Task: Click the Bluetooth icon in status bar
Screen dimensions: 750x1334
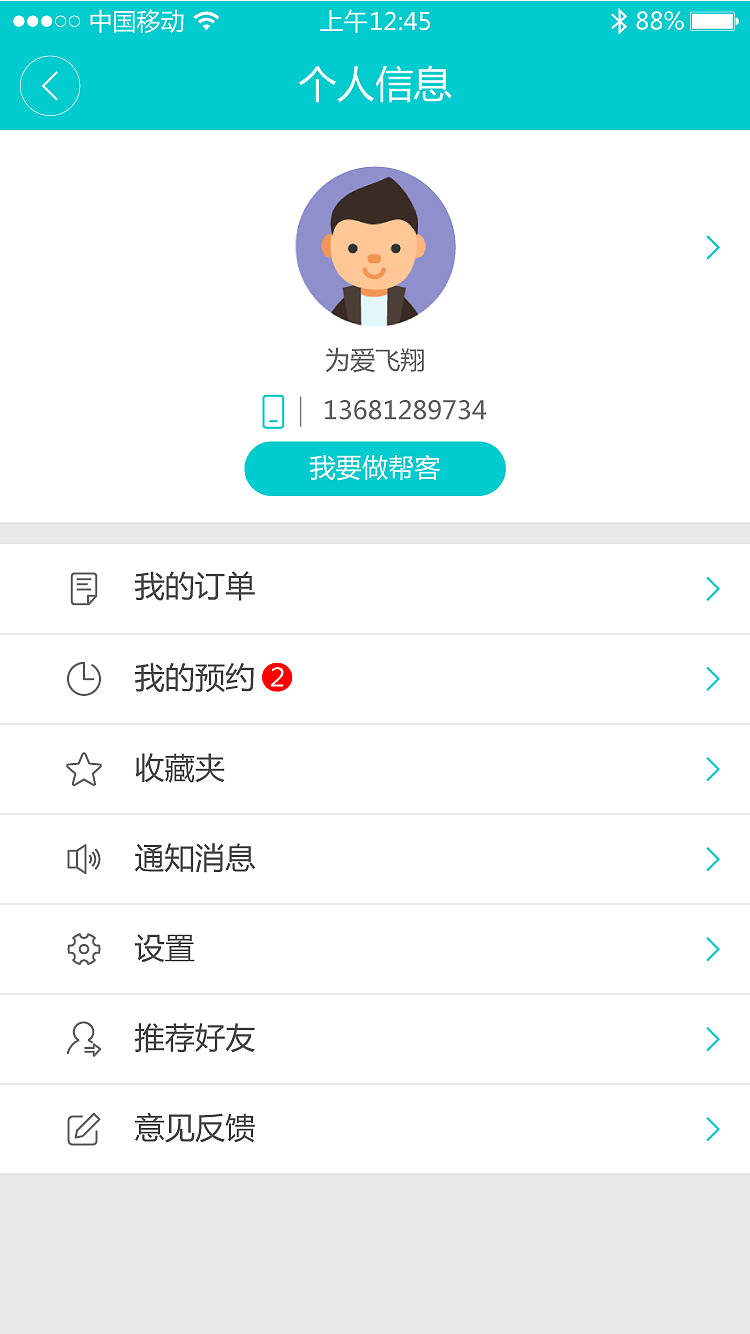Action: [622, 19]
